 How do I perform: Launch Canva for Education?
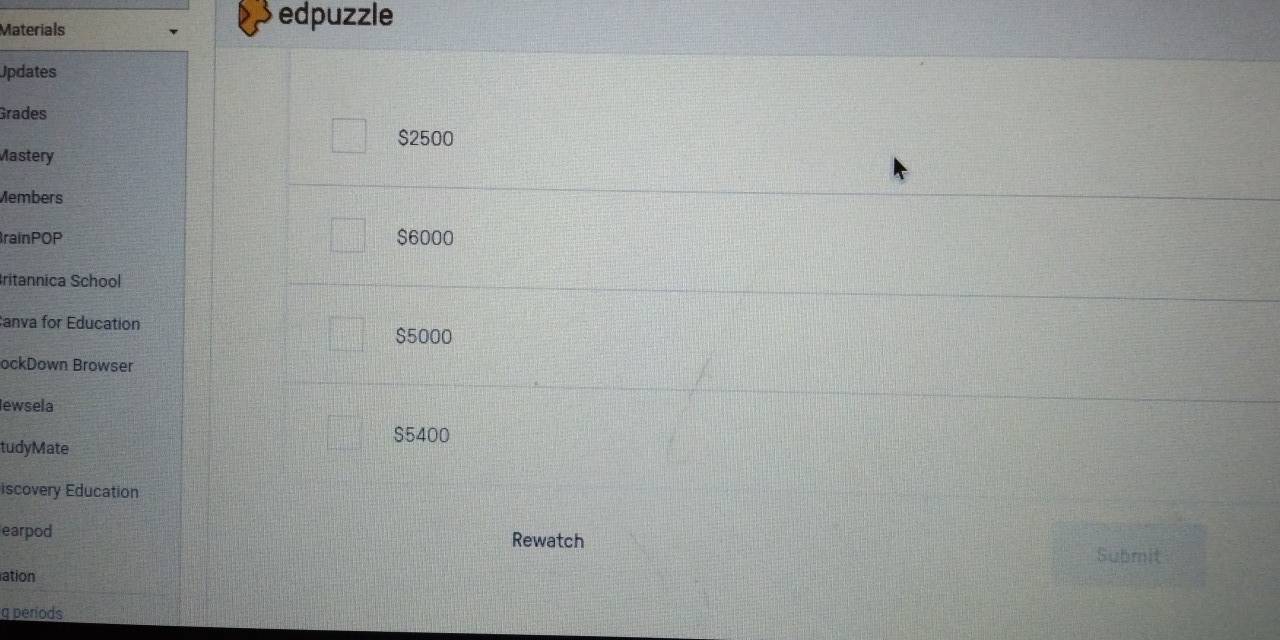(70, 324)
